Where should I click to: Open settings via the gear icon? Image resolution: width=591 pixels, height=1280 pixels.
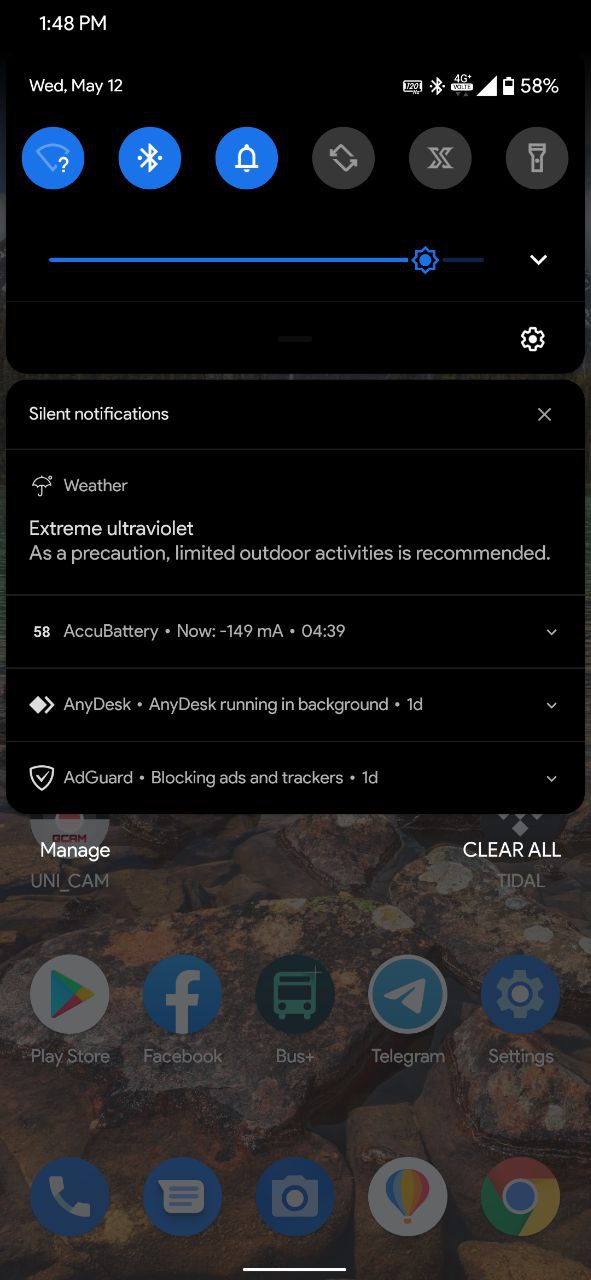[x=533, y=339]
